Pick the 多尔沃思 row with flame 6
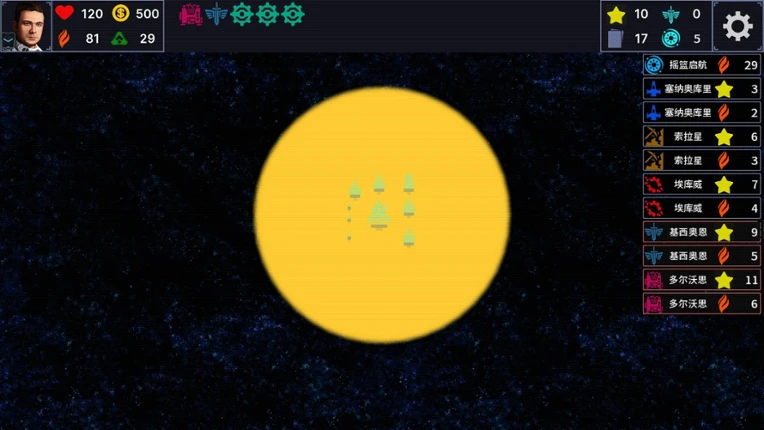 click(702, 303)
